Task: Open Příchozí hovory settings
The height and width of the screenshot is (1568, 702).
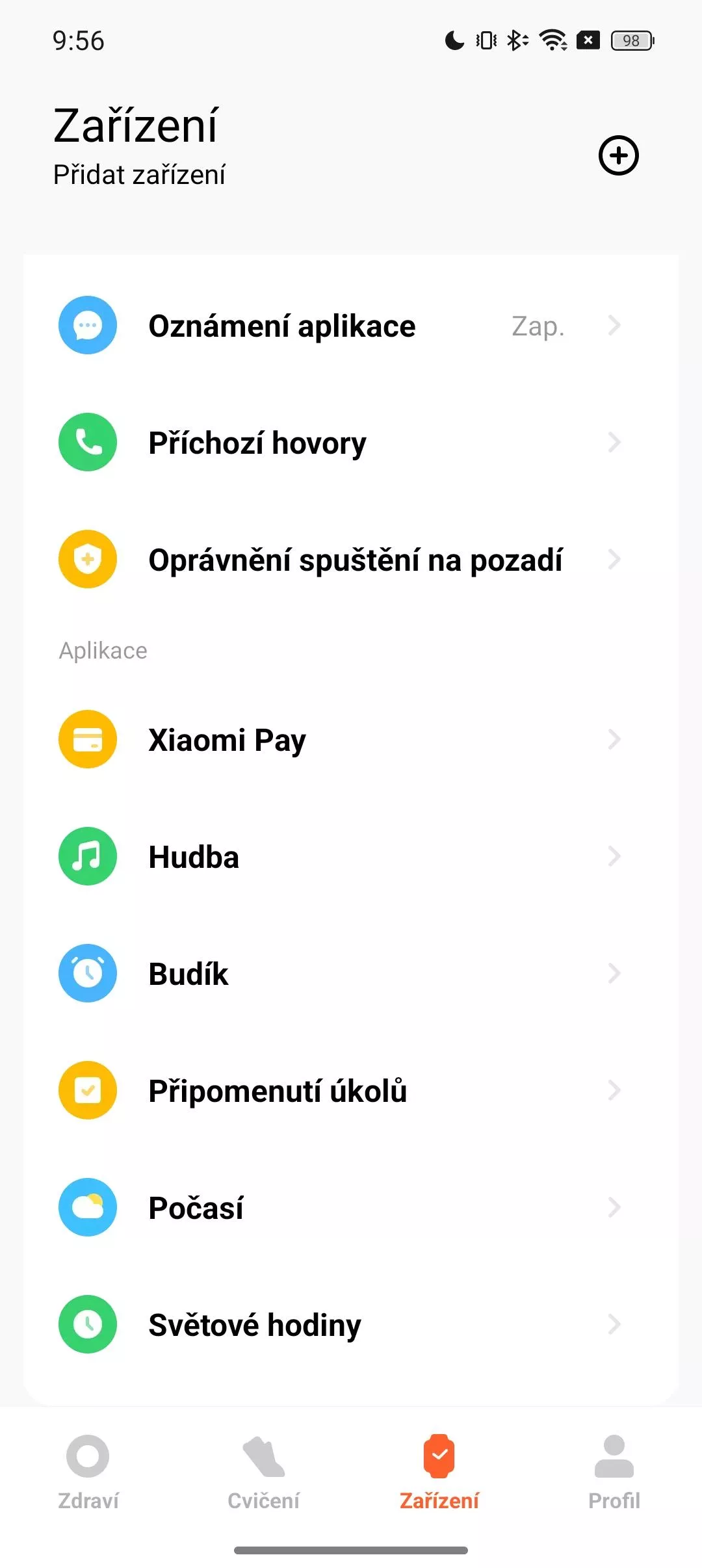Action: 351,442
